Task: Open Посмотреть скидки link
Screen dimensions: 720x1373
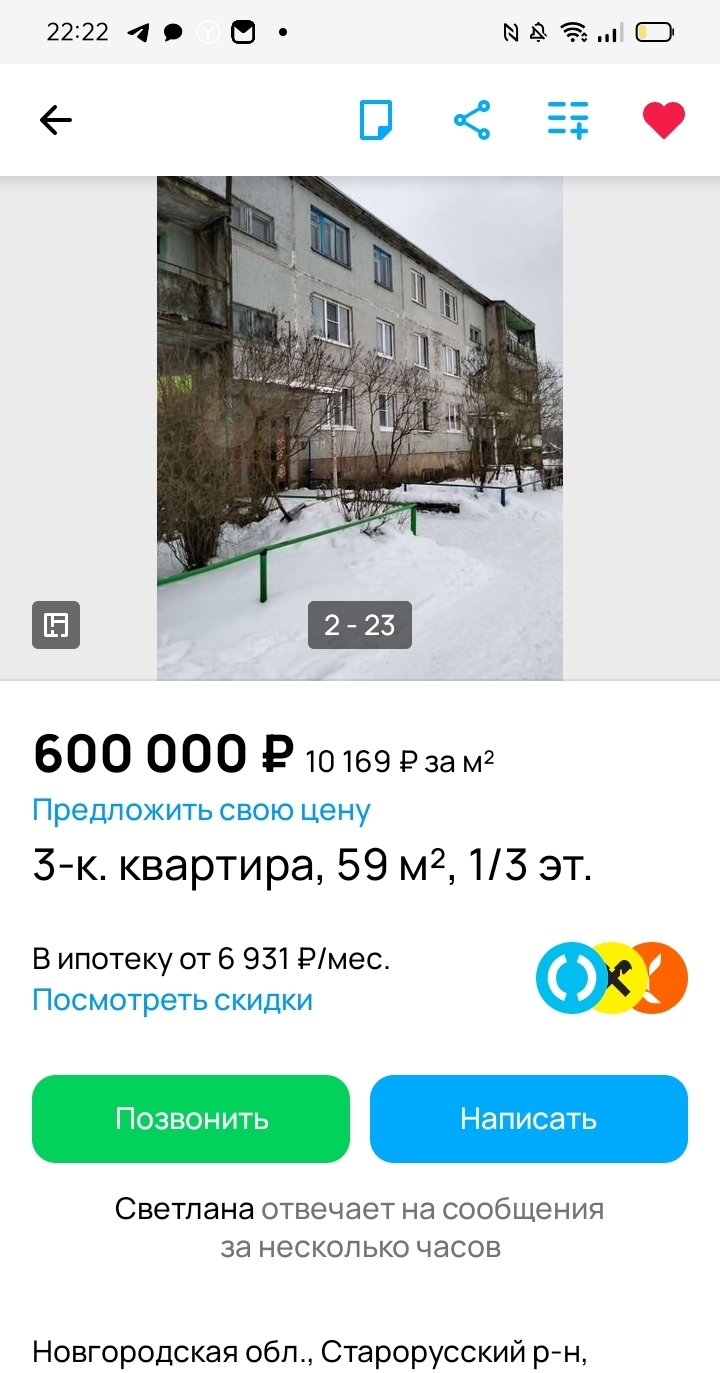Action: 173,1000
